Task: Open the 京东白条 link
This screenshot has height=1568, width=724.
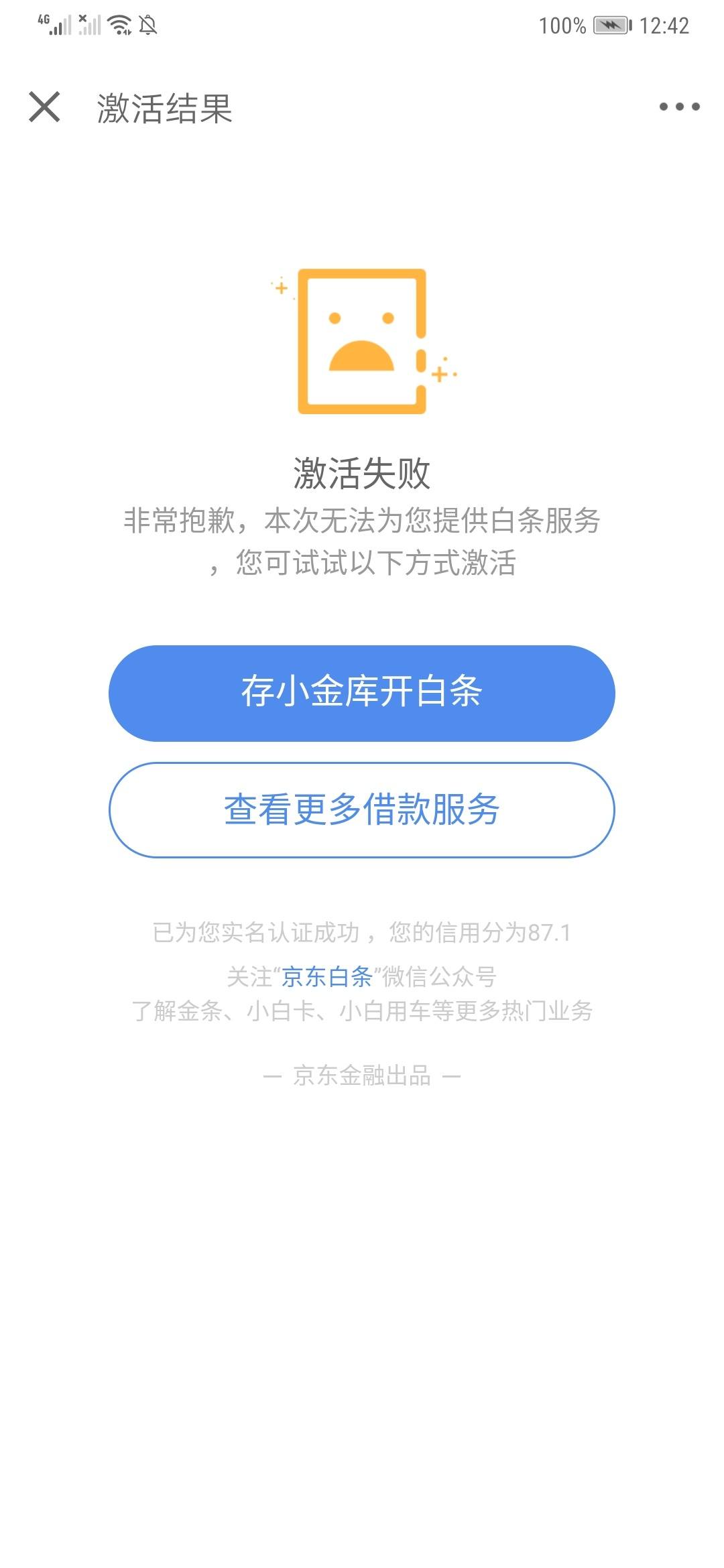Action: [x=327, y=976]
